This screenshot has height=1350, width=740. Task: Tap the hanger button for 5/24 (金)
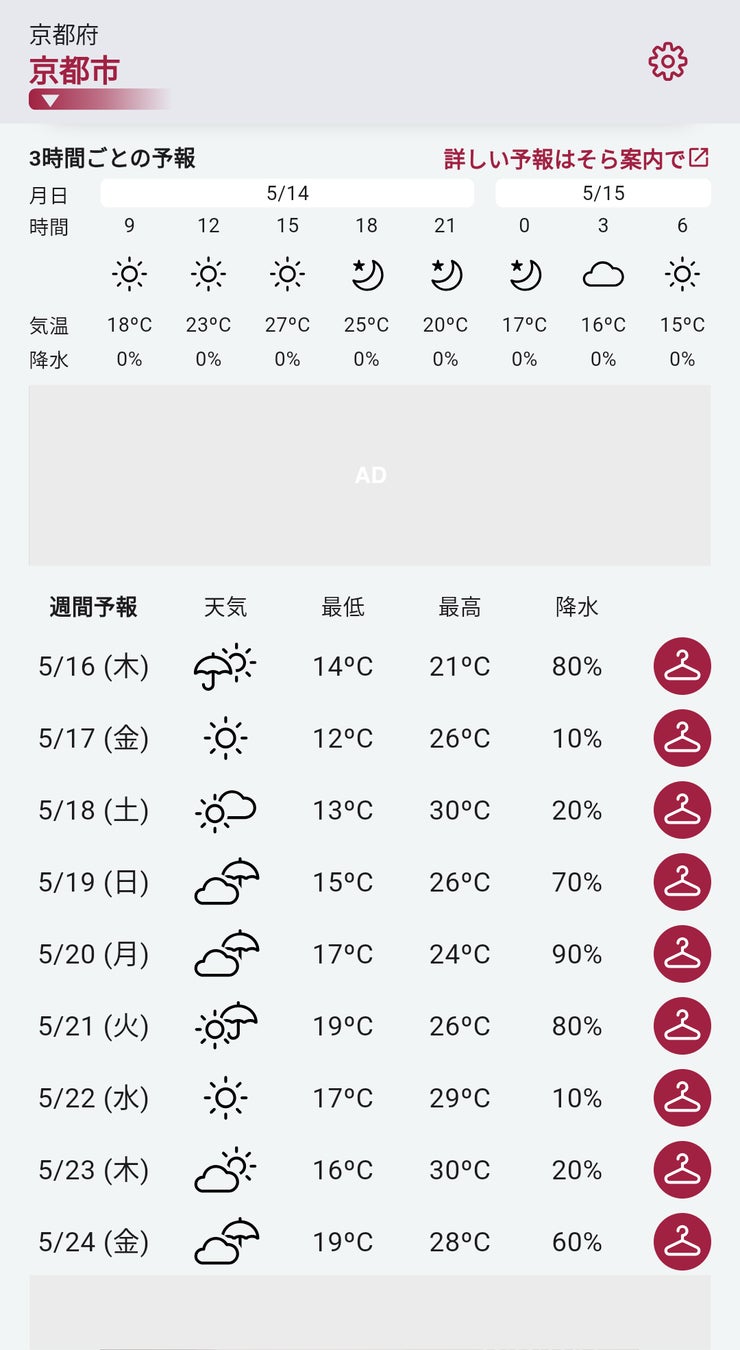(682, 1242)
